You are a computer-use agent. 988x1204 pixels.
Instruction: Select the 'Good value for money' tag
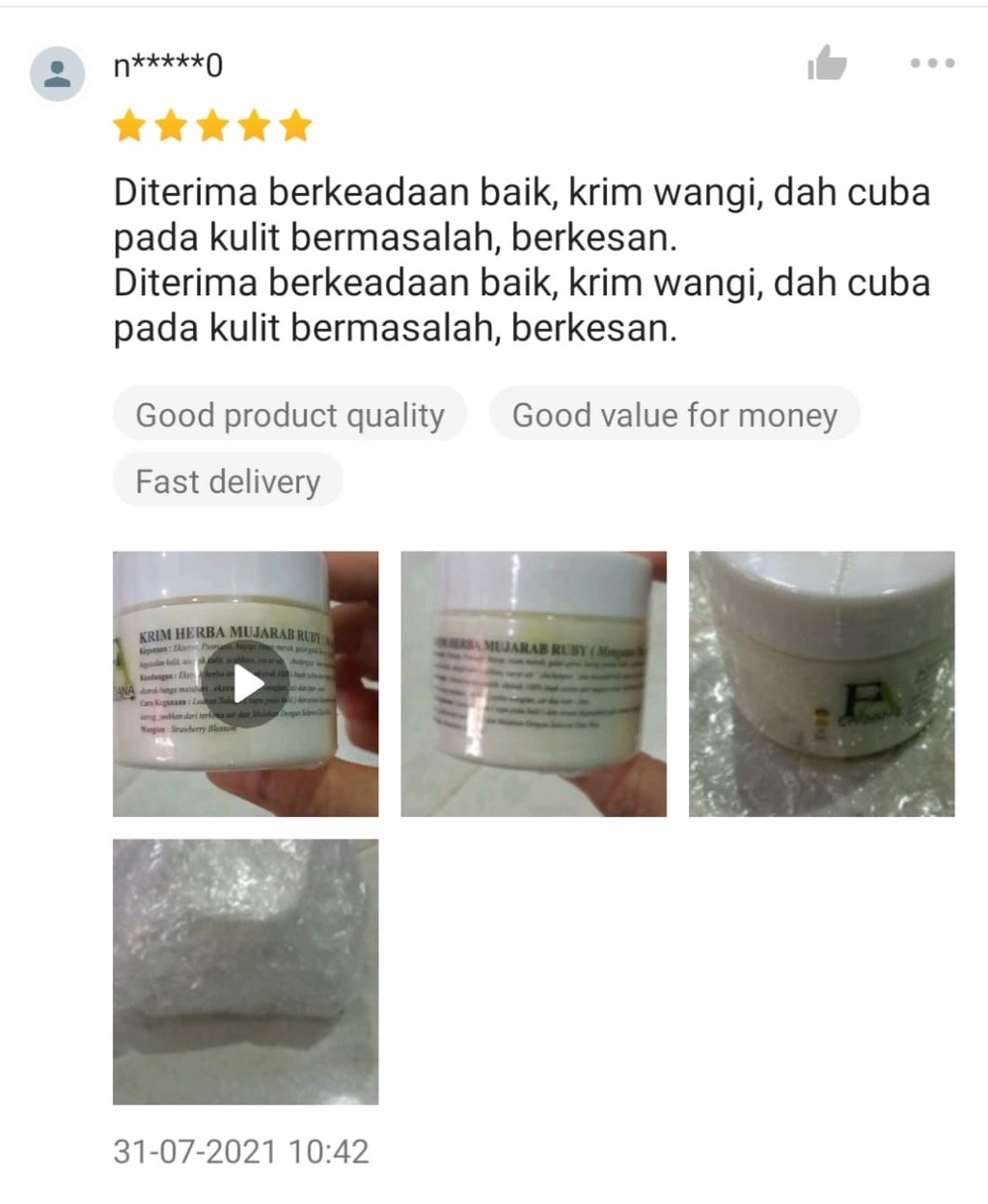[x=675, y=414]
